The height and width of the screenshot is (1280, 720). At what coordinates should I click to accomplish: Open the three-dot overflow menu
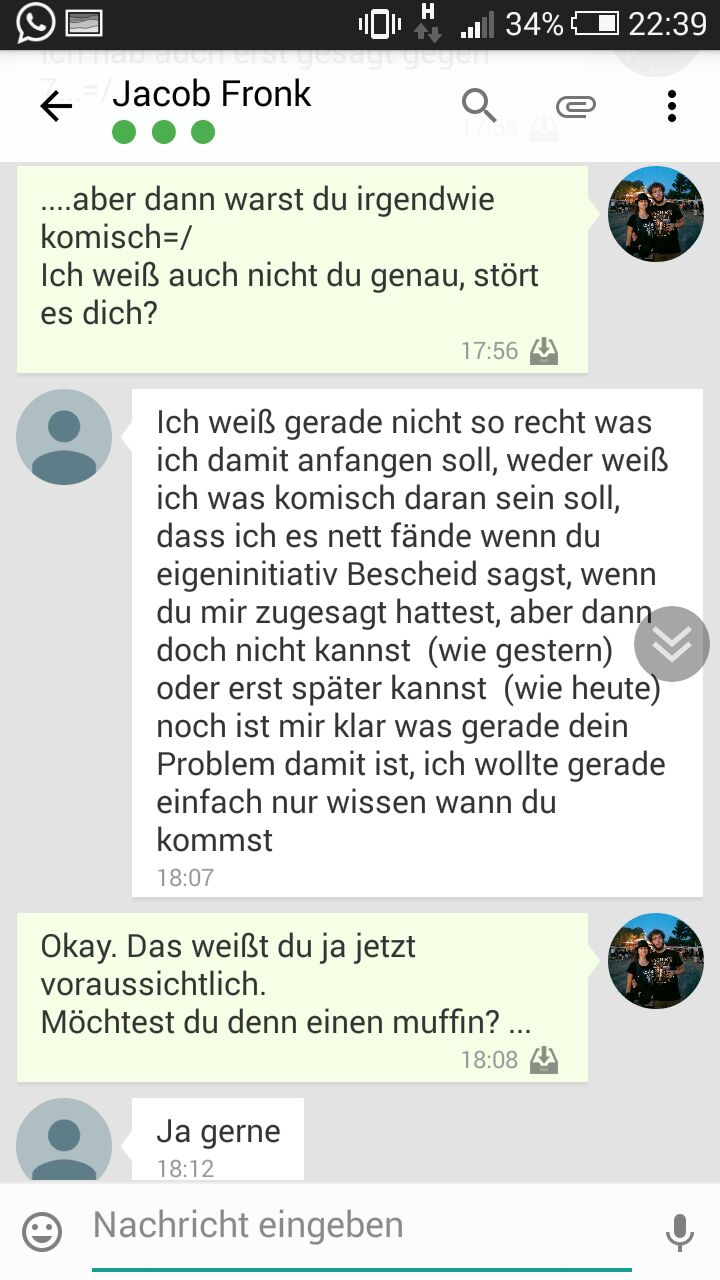pos(672,105)
